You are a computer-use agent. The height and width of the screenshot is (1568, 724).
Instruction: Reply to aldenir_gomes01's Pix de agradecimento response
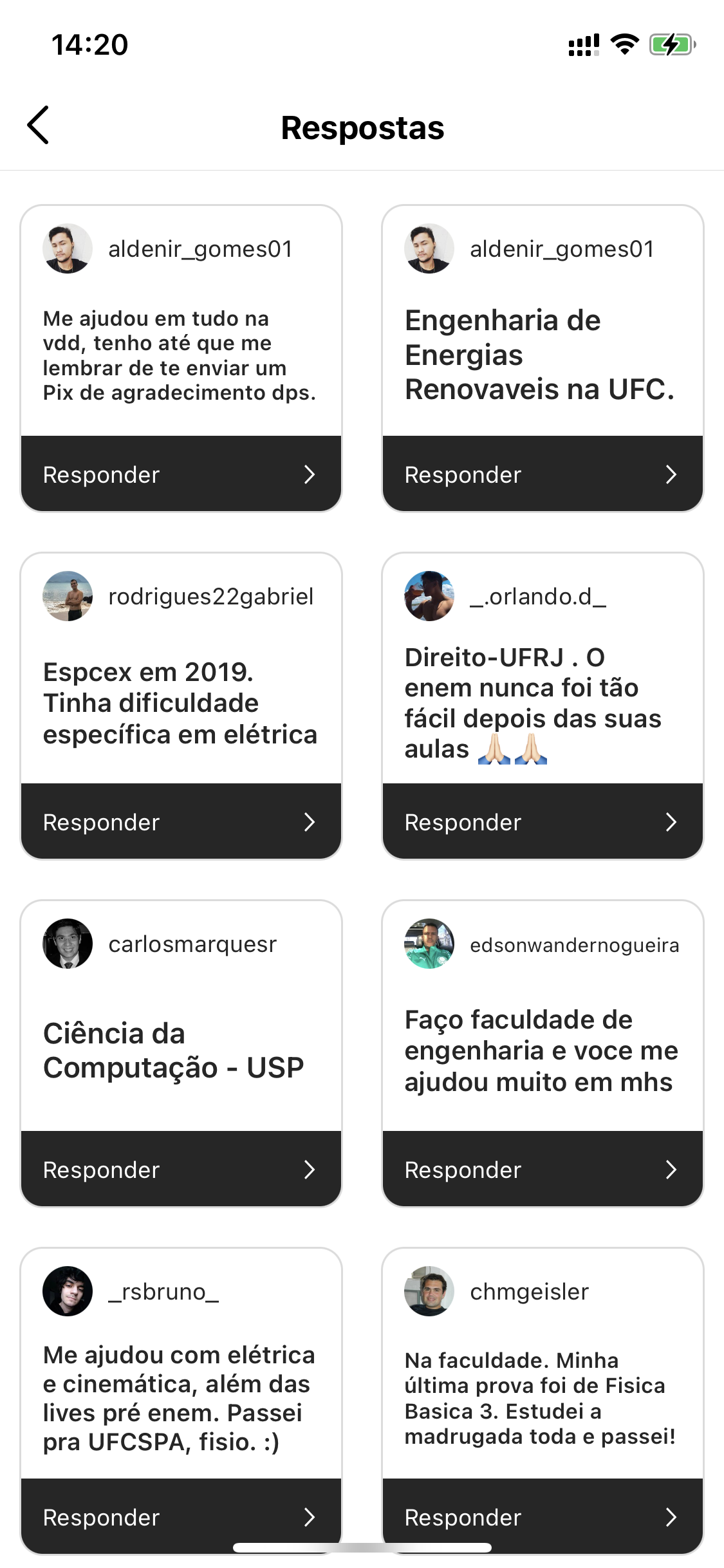(x=181, y=474)
